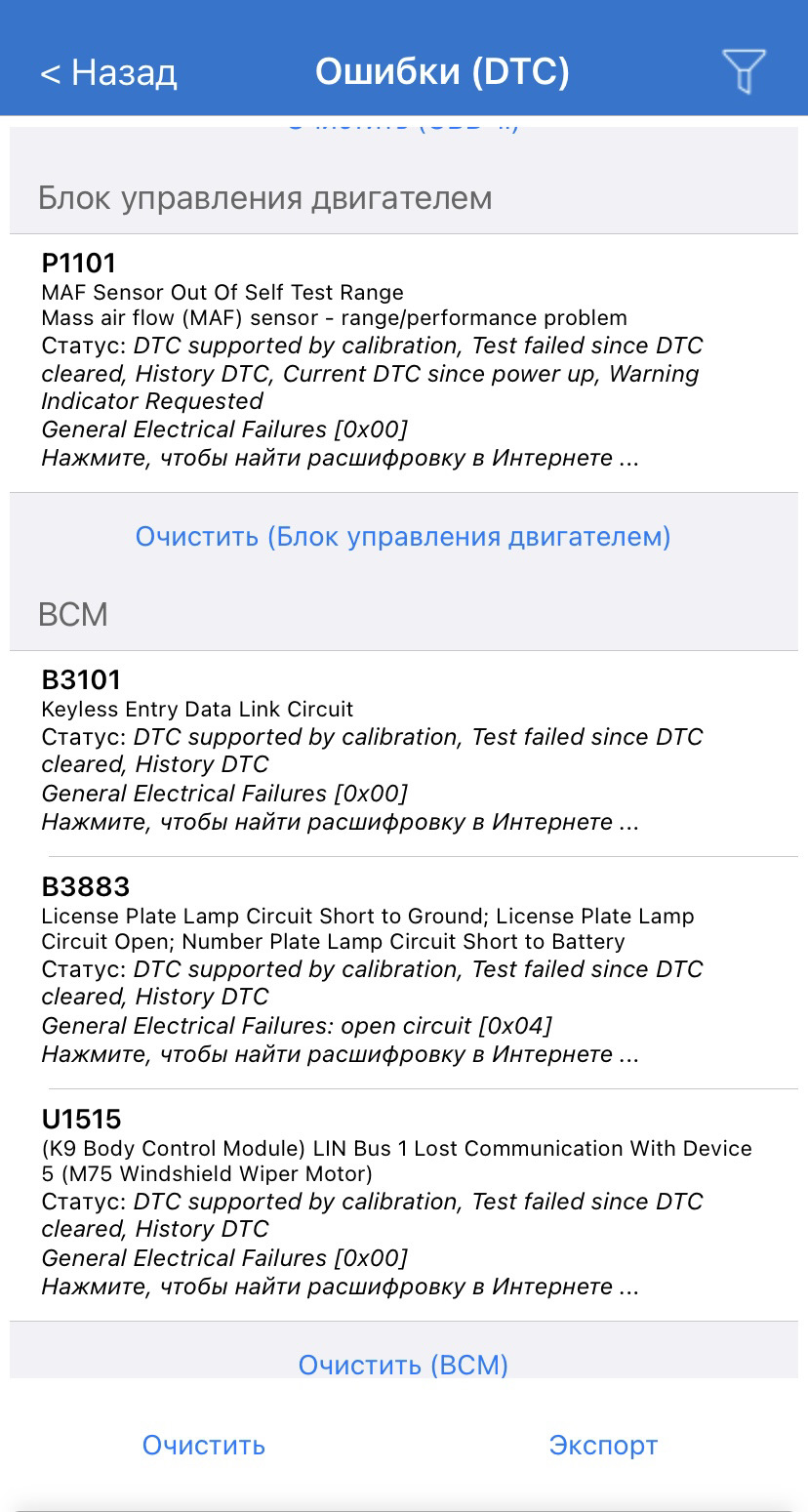808x1512 pixels.
Task: Go back with the Назад button
Action: [108, 73]
